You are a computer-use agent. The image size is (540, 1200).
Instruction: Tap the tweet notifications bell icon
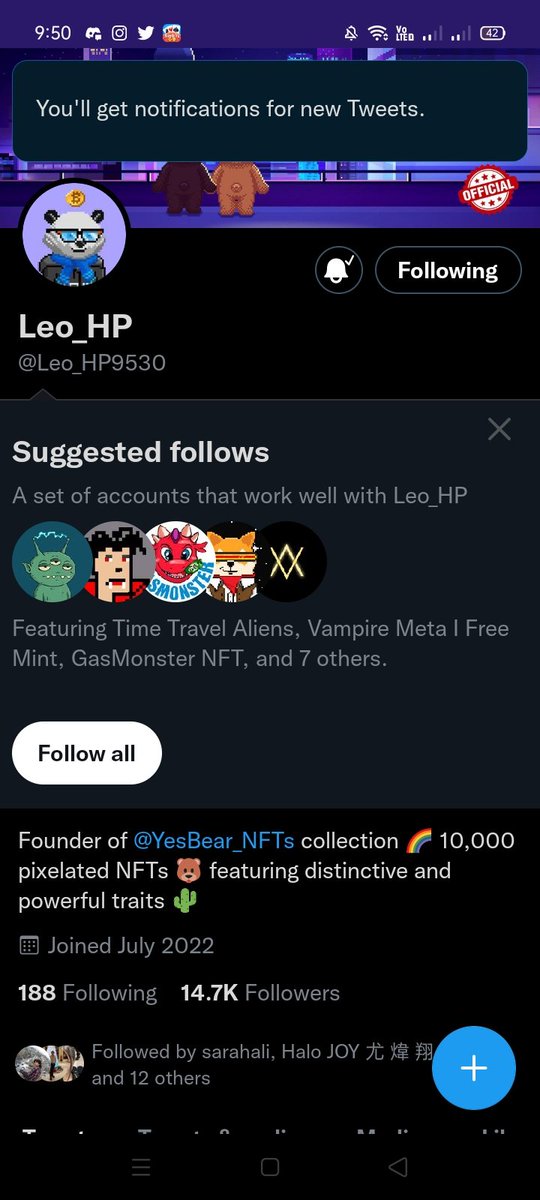338,270
